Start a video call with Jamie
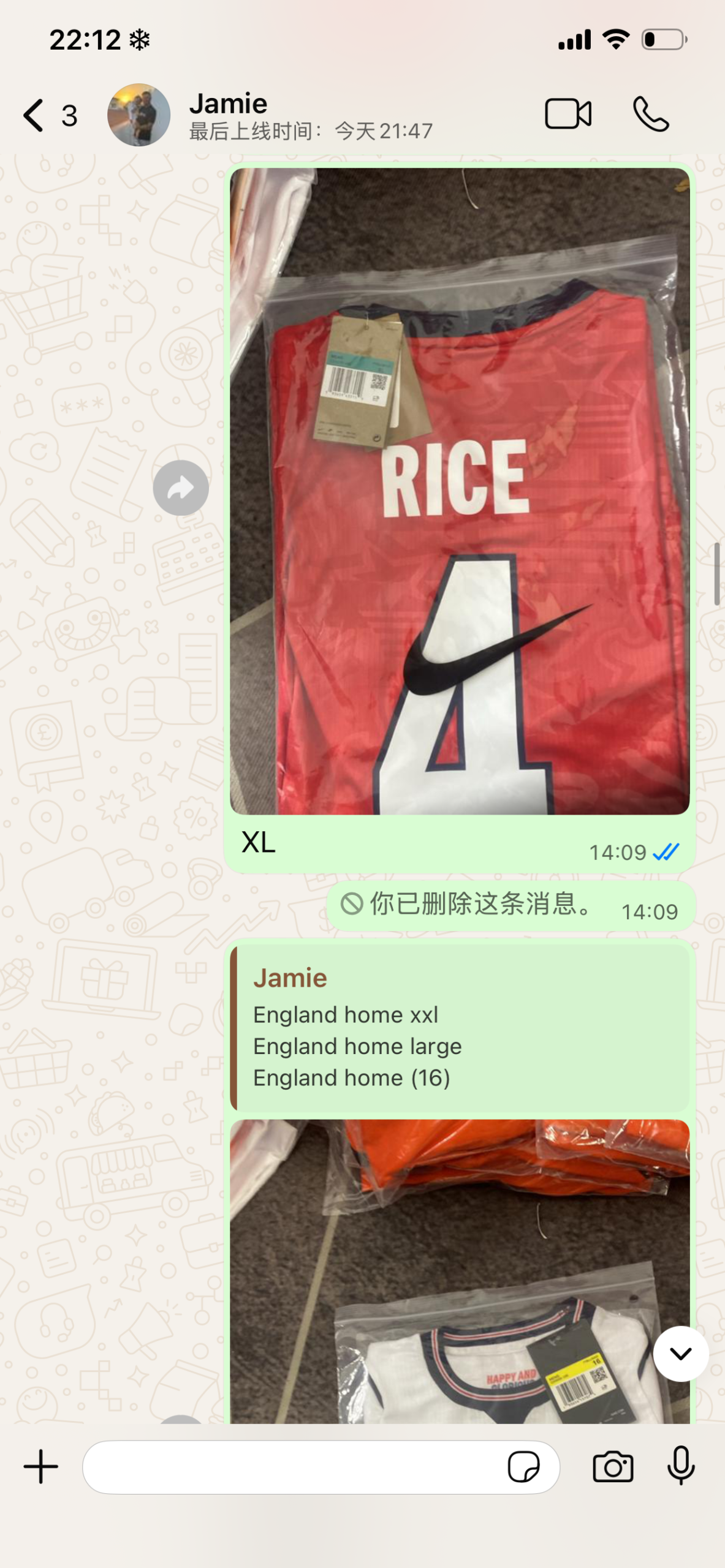This screenshot has width=725, height=1568. point(568,114)
